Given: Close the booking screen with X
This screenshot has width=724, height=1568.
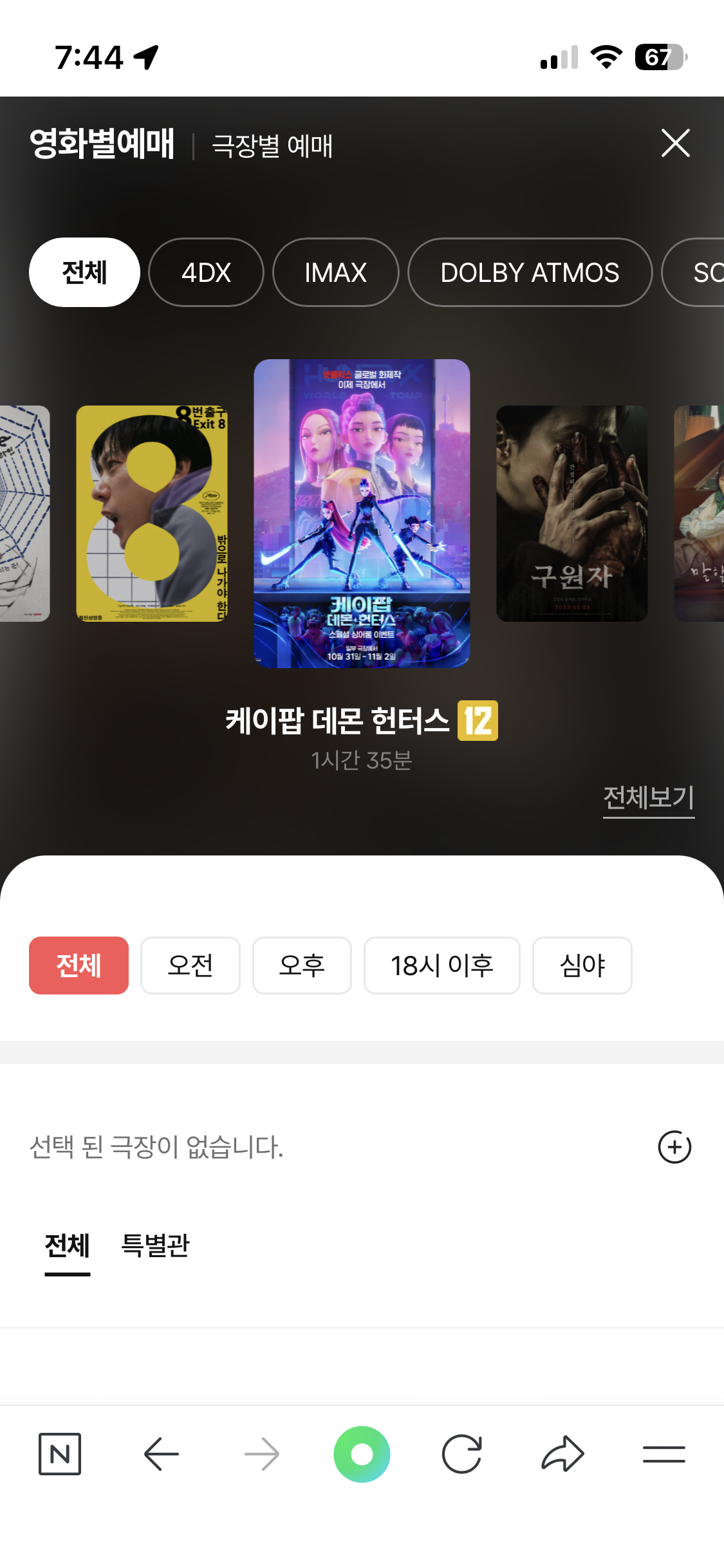Looking at the screenshot, I should click(675, 143).
